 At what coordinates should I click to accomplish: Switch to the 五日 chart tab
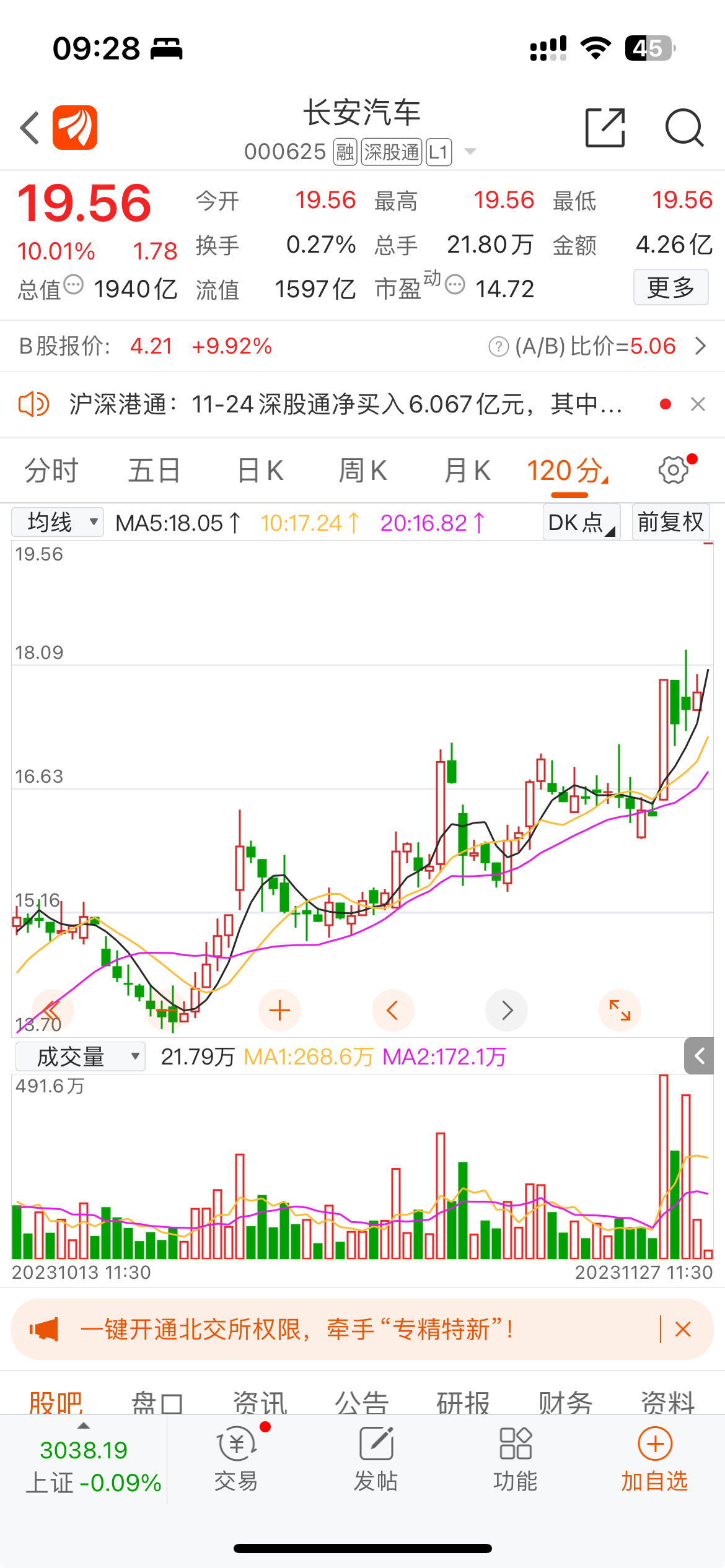pyautogui.click(x=154, y=471)
